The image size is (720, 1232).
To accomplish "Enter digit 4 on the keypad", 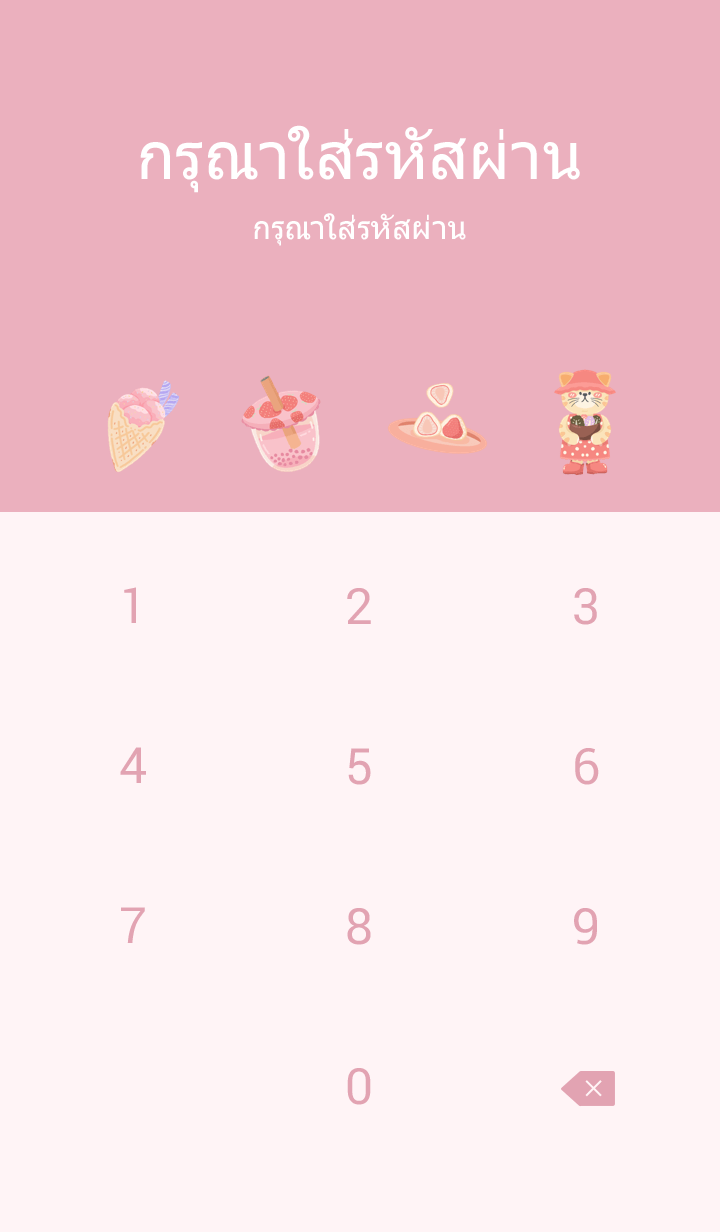I will click(132, 767).
